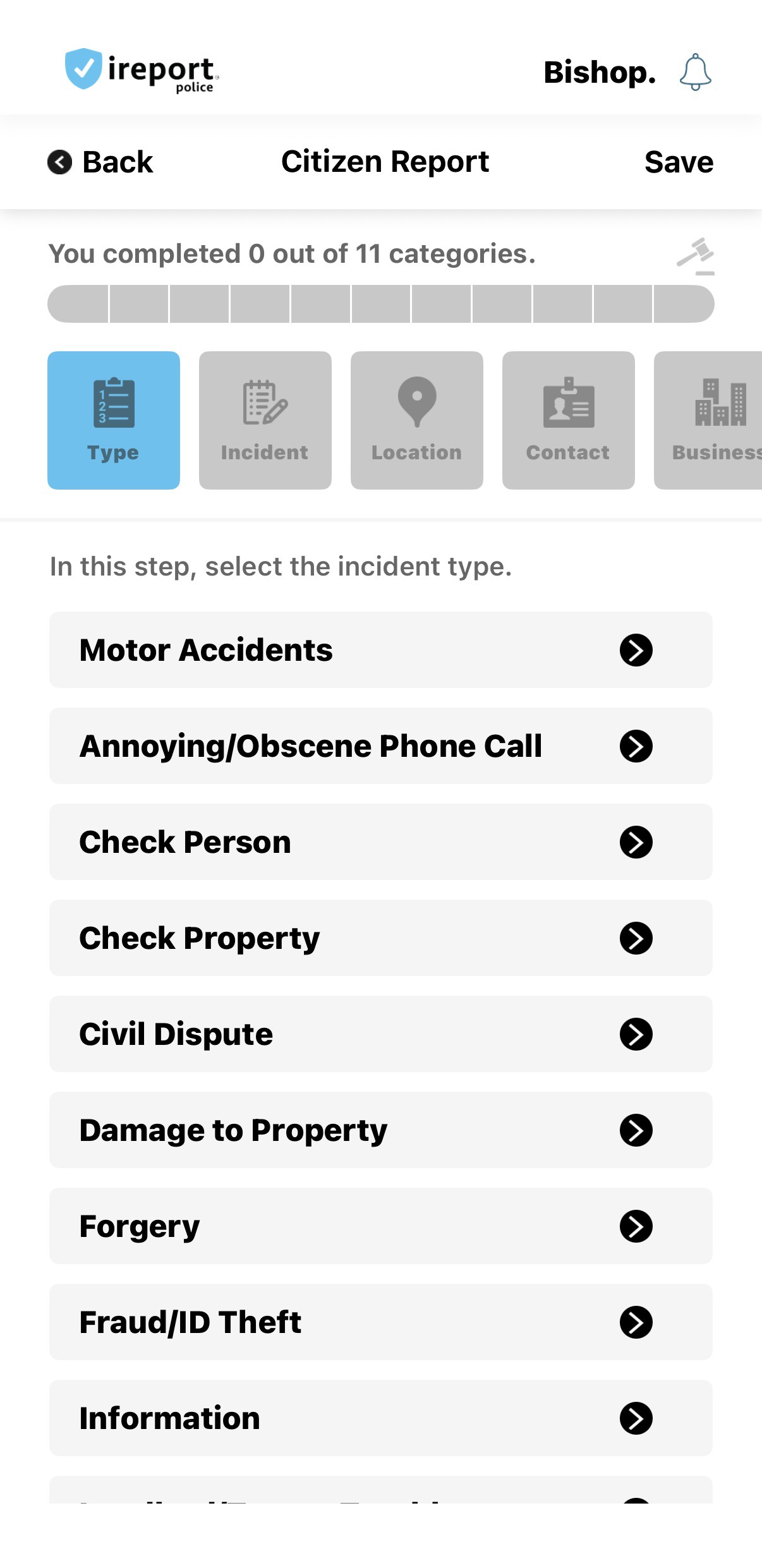Tap the gavel icon
The height and width of the screenshot is (1568, 762).
click(x=696, y=256)
